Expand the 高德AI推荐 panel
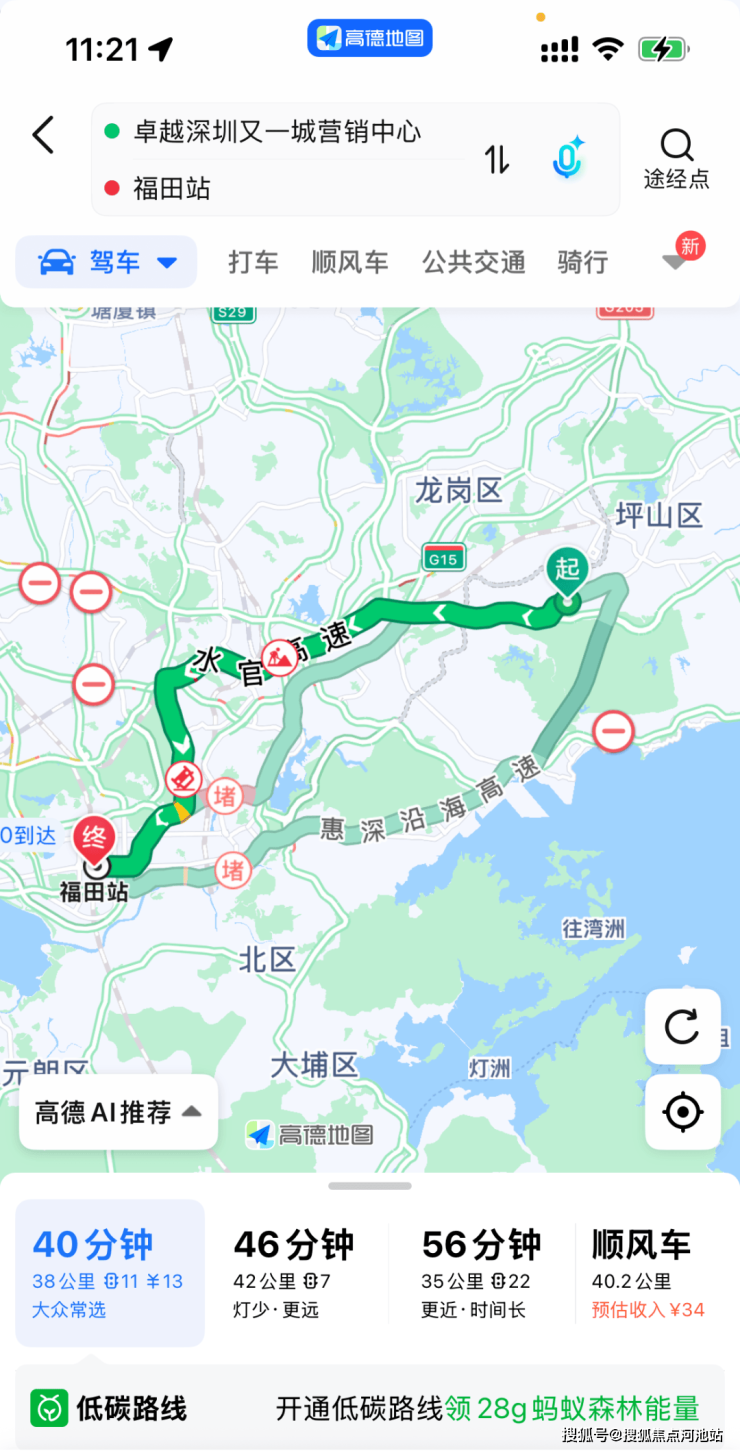 click(118, 1112)
